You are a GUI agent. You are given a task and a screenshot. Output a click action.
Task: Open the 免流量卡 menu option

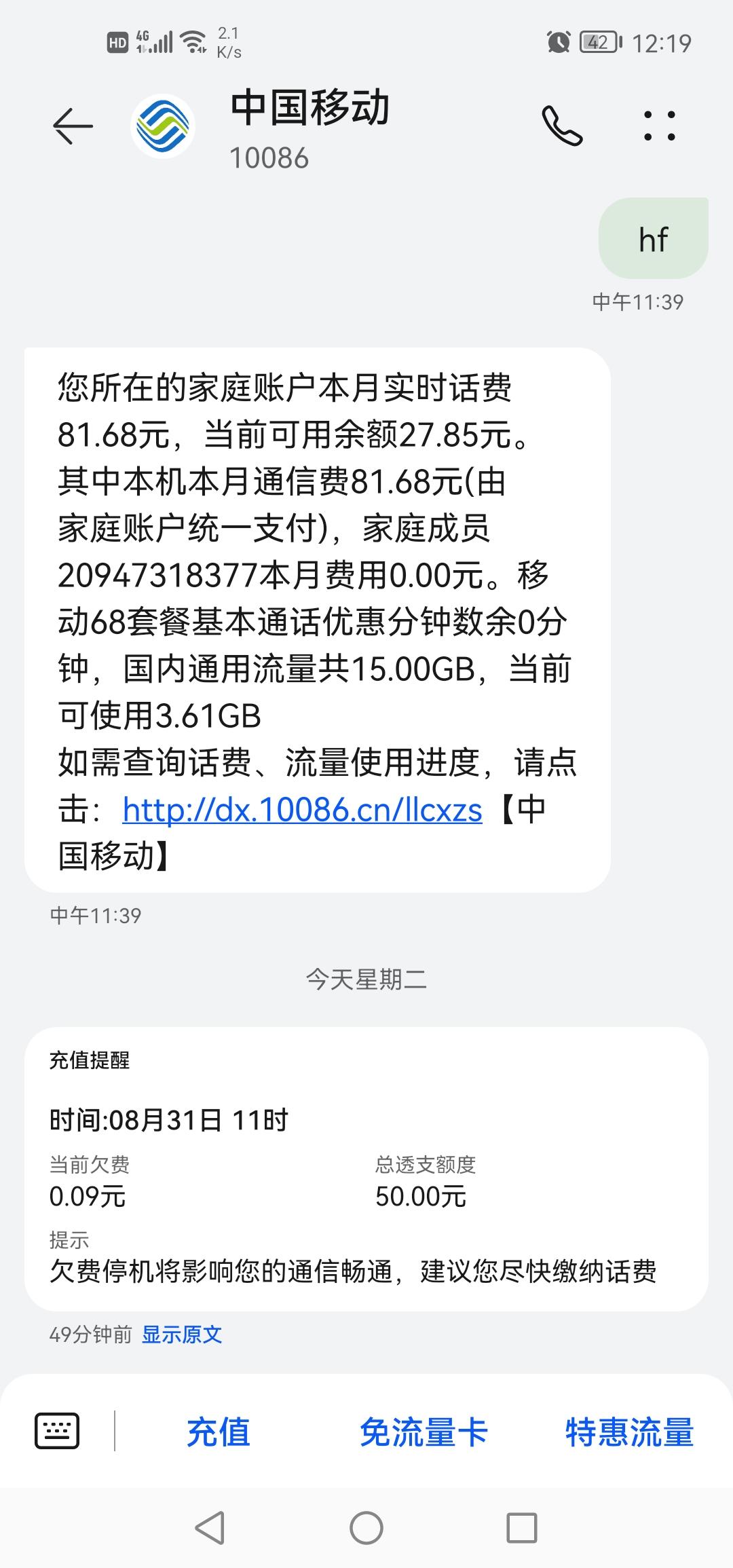point(424,1432)
